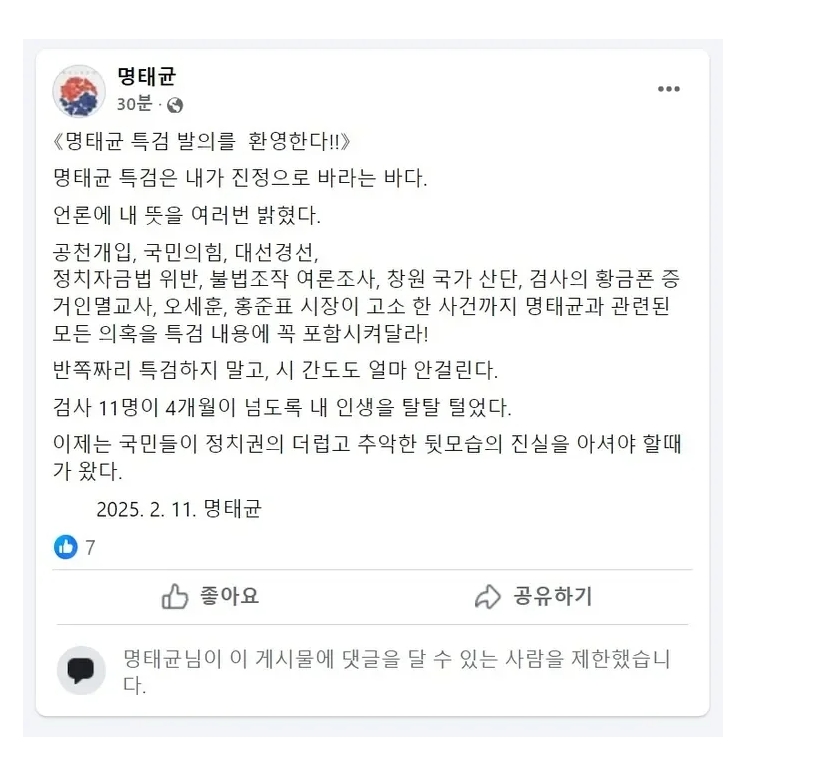
Task: Open 명태균's profile picture
Action: tap(79, 90)
